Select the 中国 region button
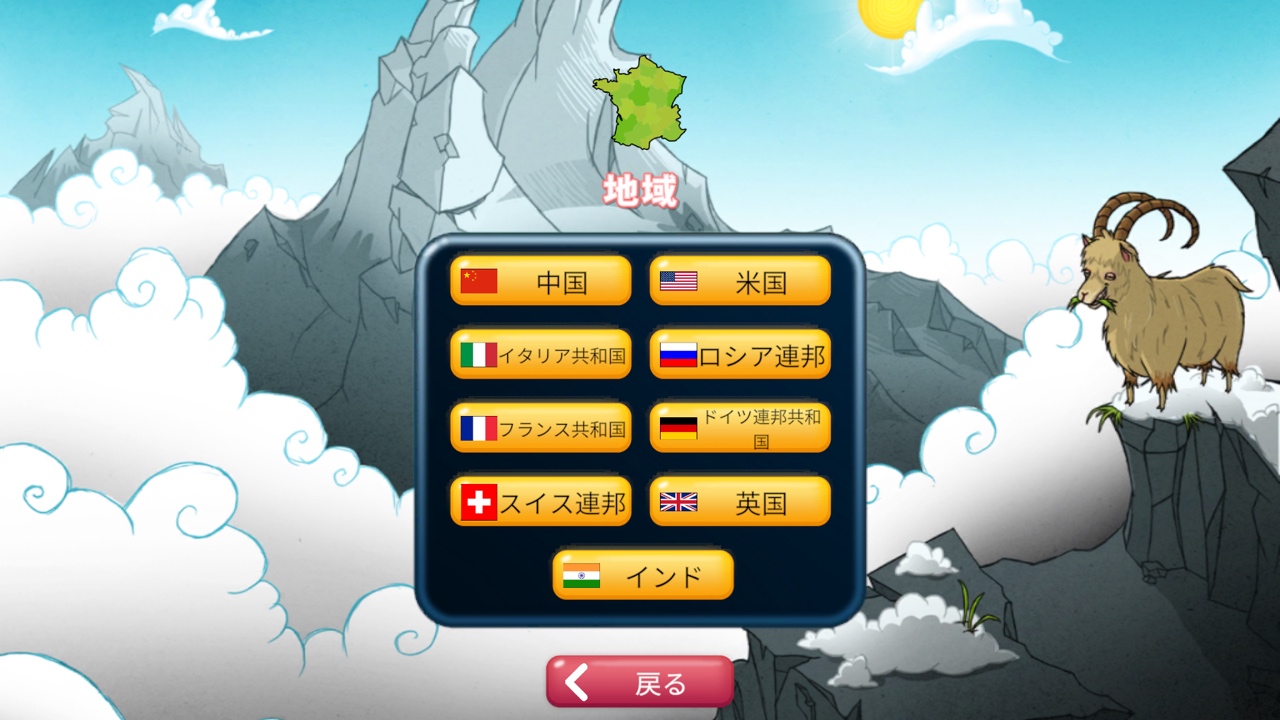 pos(541,281)
